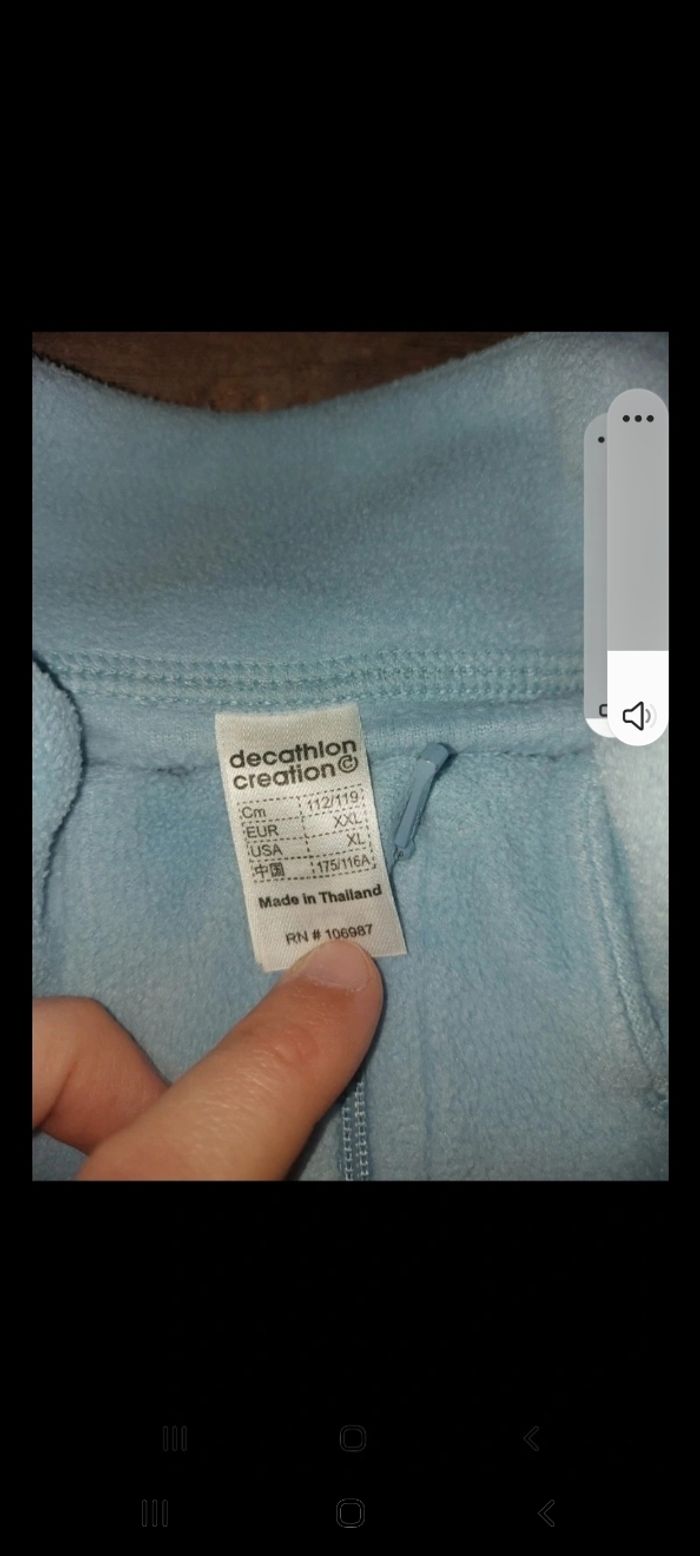The image size is (700, 1556).
Task: Go back using the system back button
Action: point(546,1513)
